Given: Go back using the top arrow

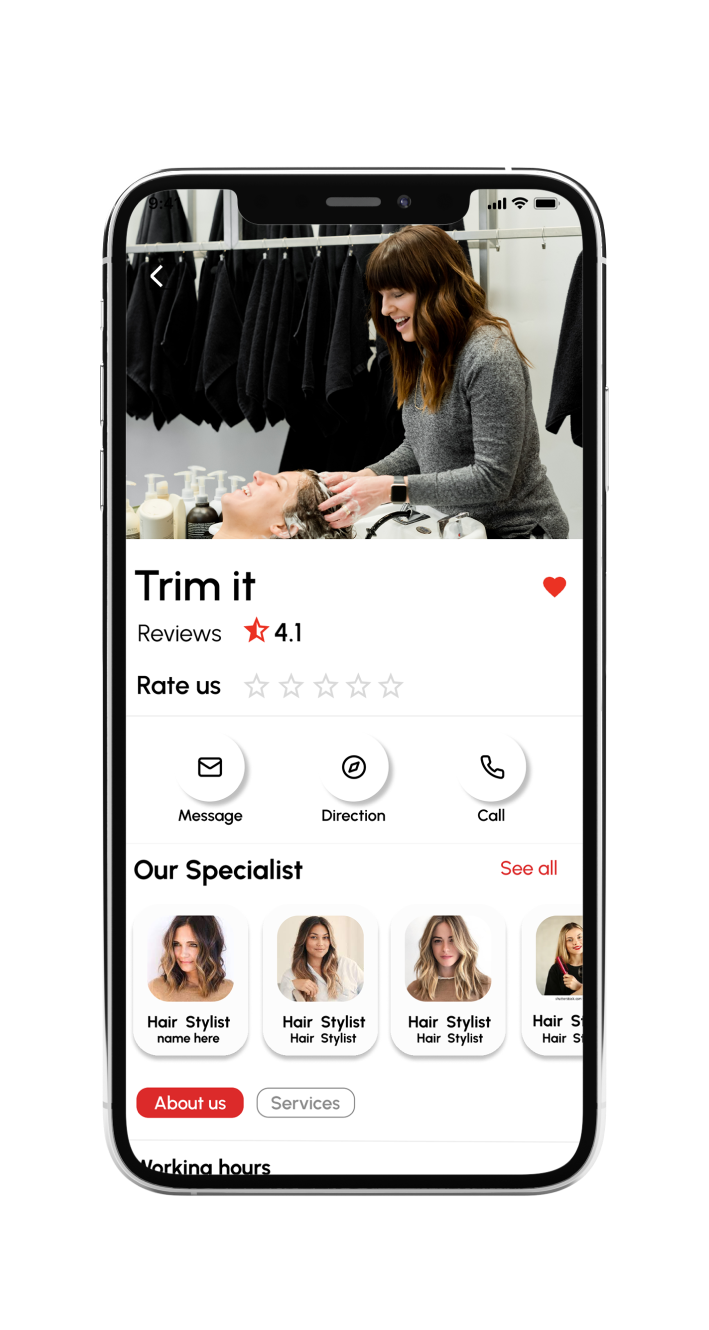Looking at the screenshot, I should pos(156,276).
